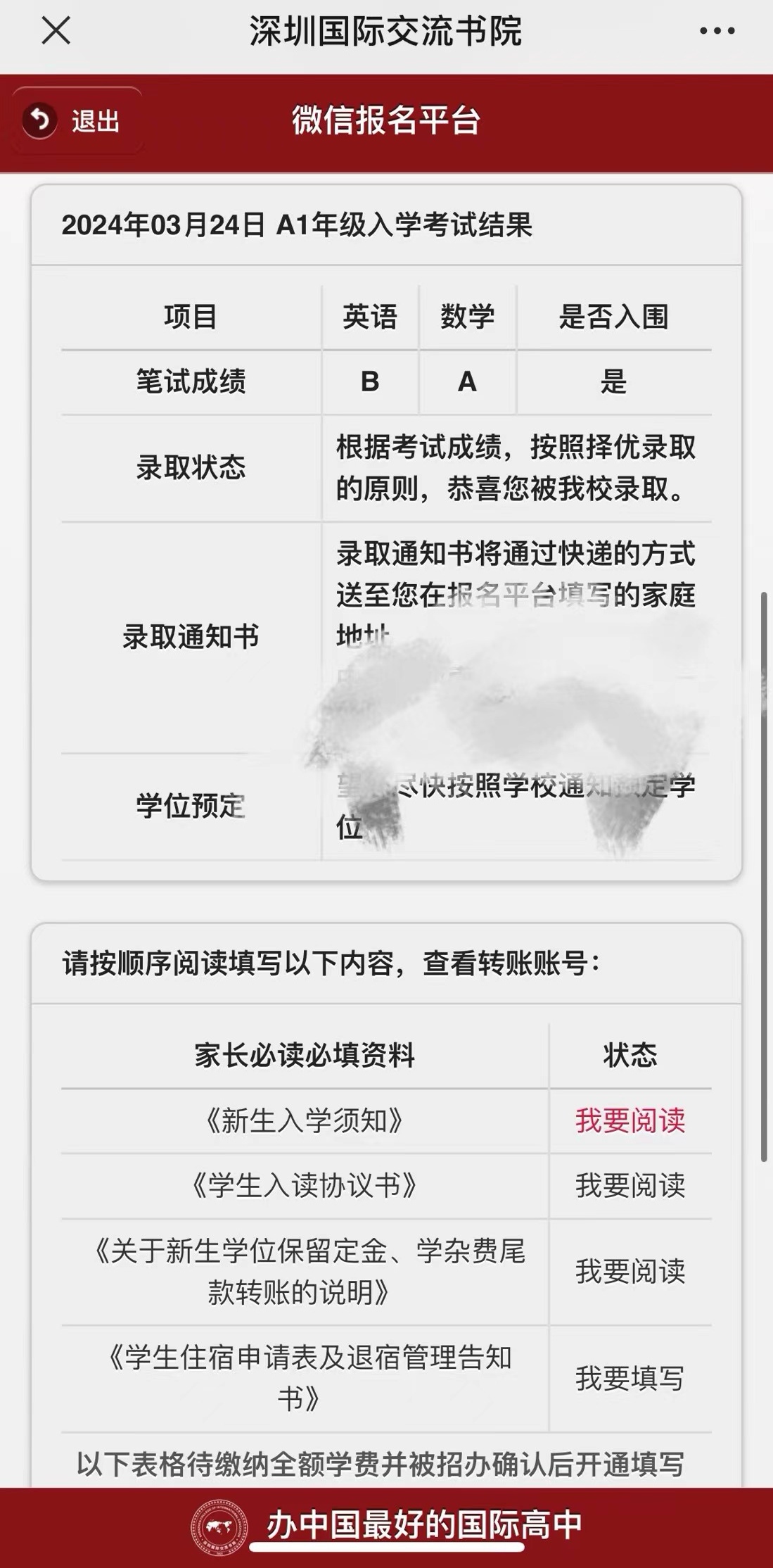The width and height of the screenshot is (773, 1568).
Task: Open 我要阅读 for the 学位保留定金 transfer notice
Action: (x=630, y=1271)
